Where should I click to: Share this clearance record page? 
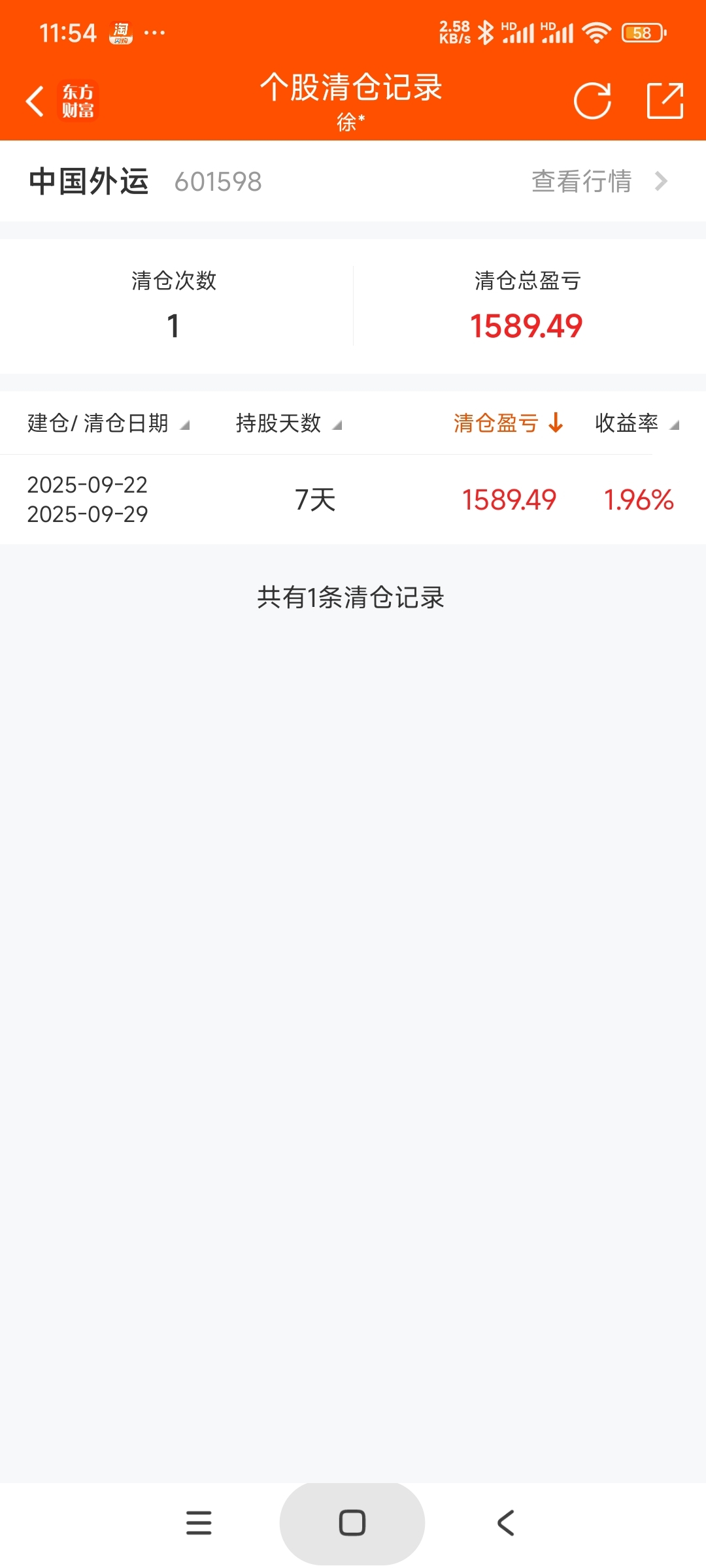pos(665,101)
